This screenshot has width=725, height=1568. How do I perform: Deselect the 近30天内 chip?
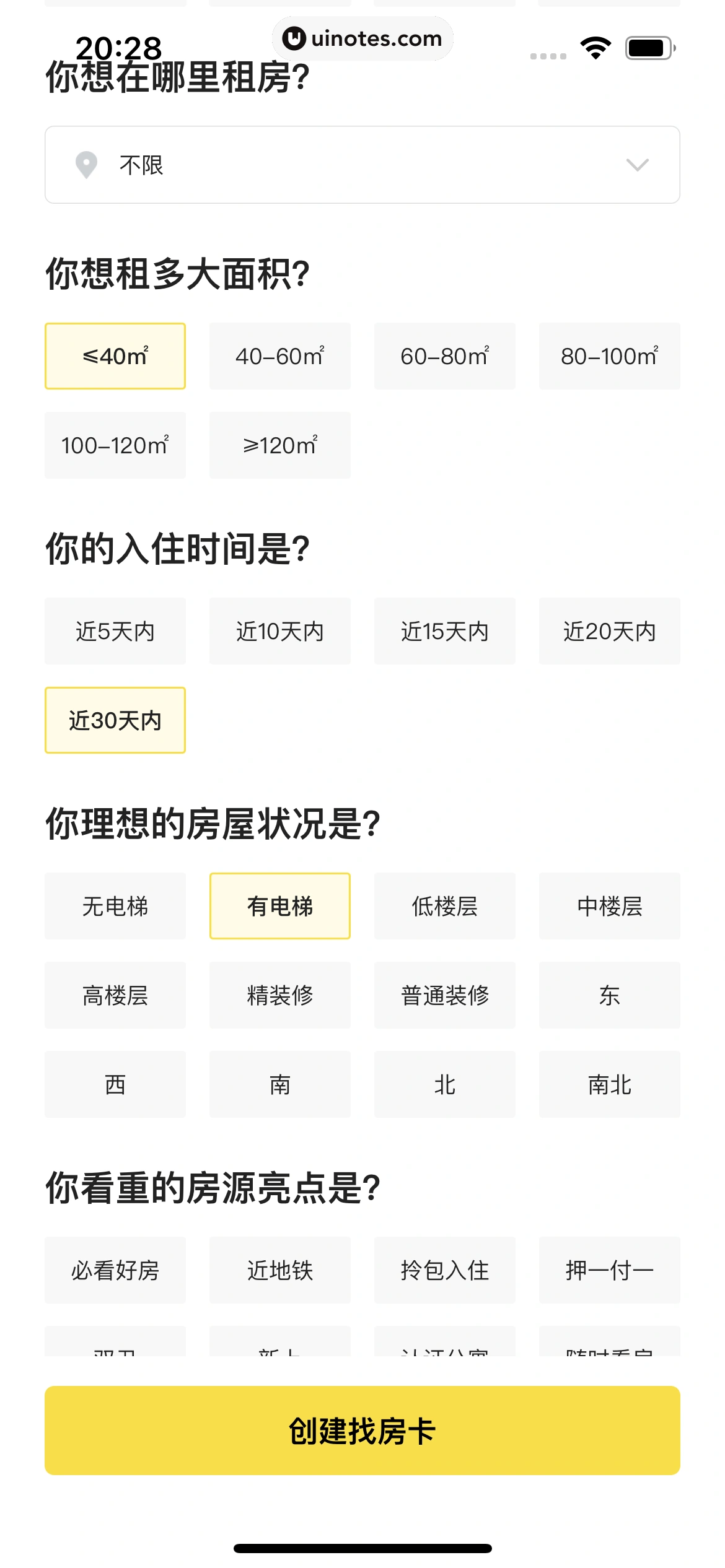click(115, 720)
